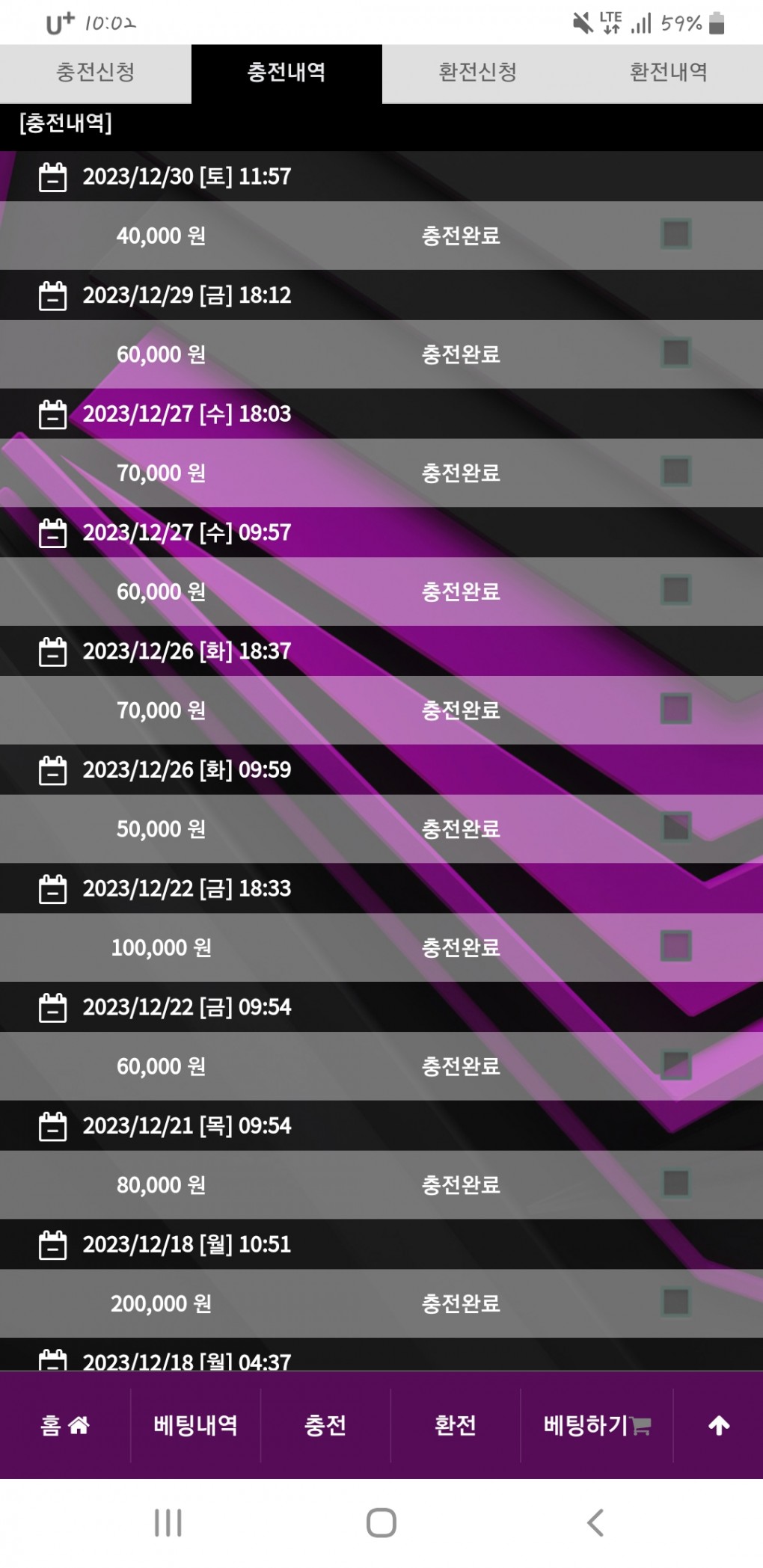763x1568 pixels.
Task: Check the box for the 40,000 원 charge
Action: coord(675,234)
